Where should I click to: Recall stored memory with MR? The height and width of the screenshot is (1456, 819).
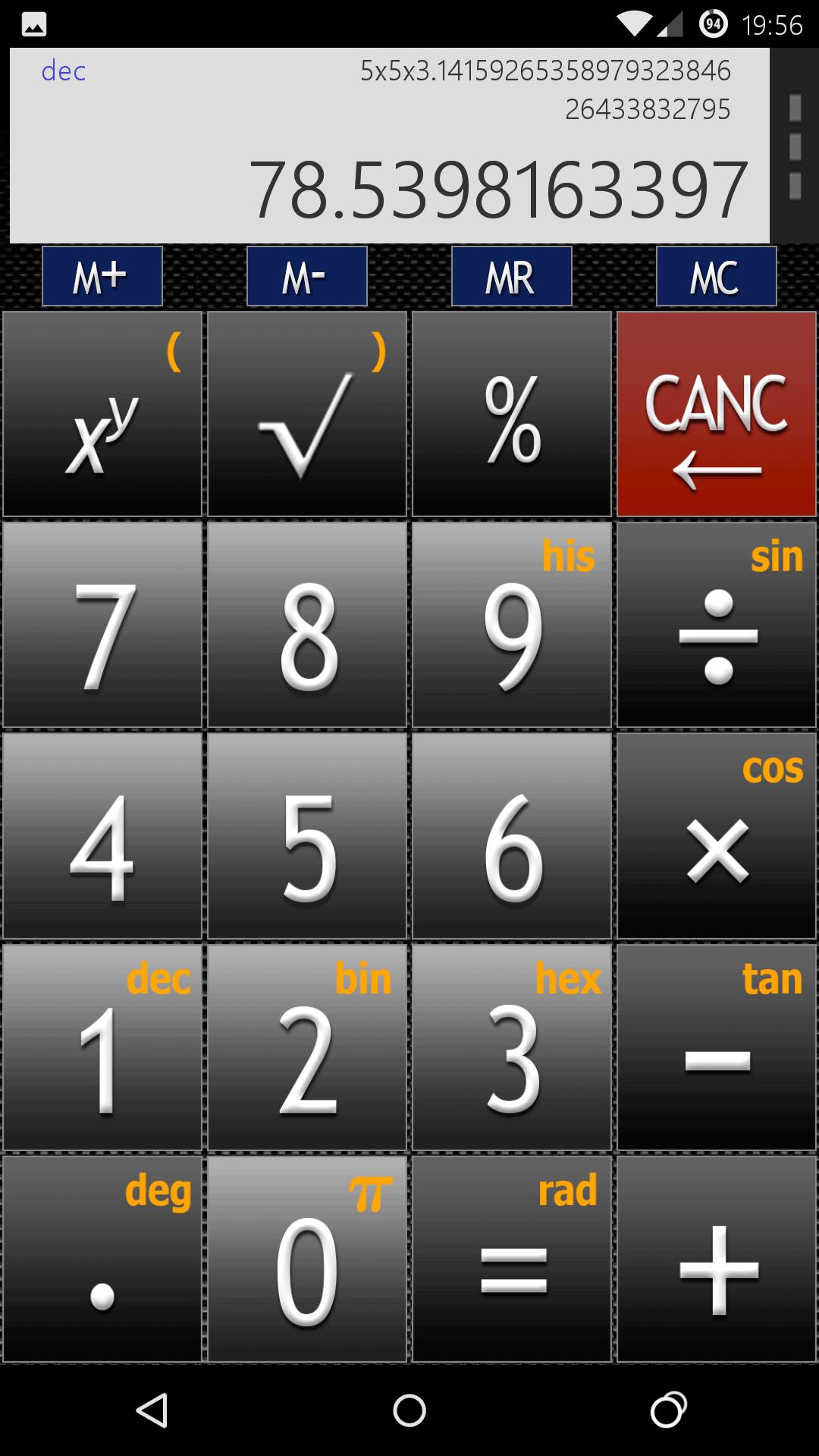coord(512,276)
